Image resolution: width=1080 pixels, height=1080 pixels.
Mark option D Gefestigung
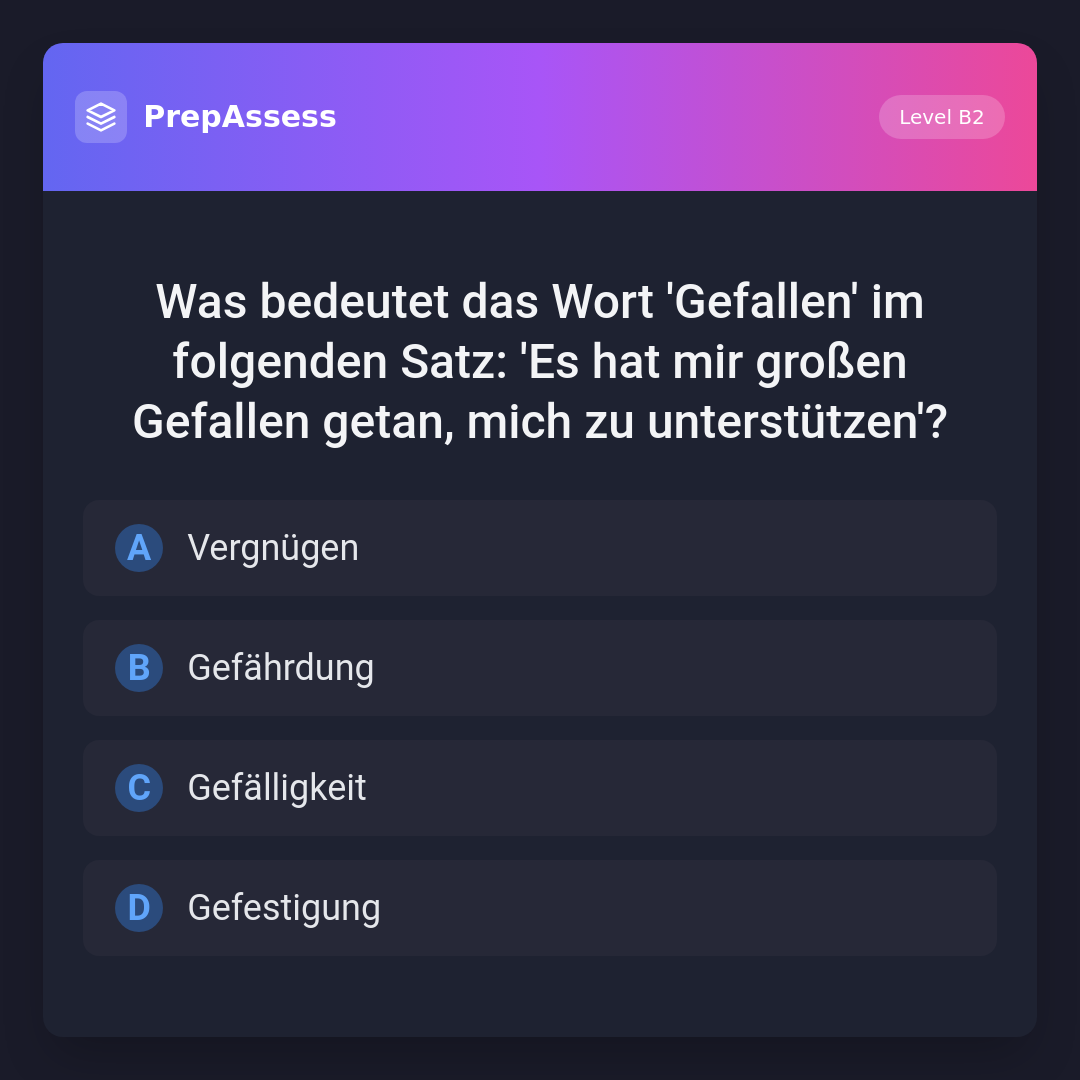click(x=540, y=908)
